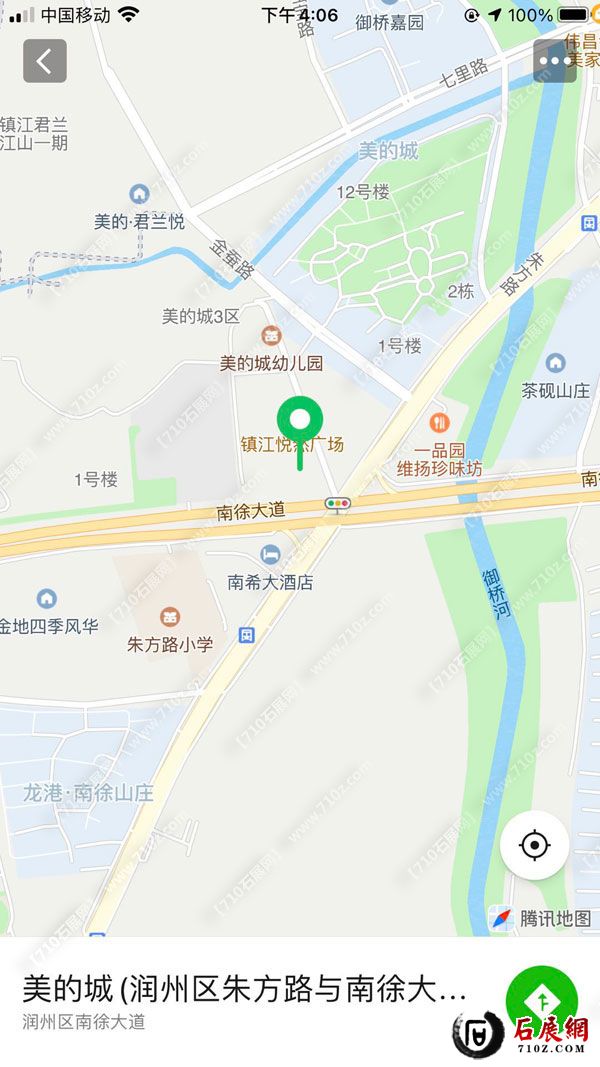Go back using the top-left arrow
Screen dimensions: 600x1067
click(45, 61)
